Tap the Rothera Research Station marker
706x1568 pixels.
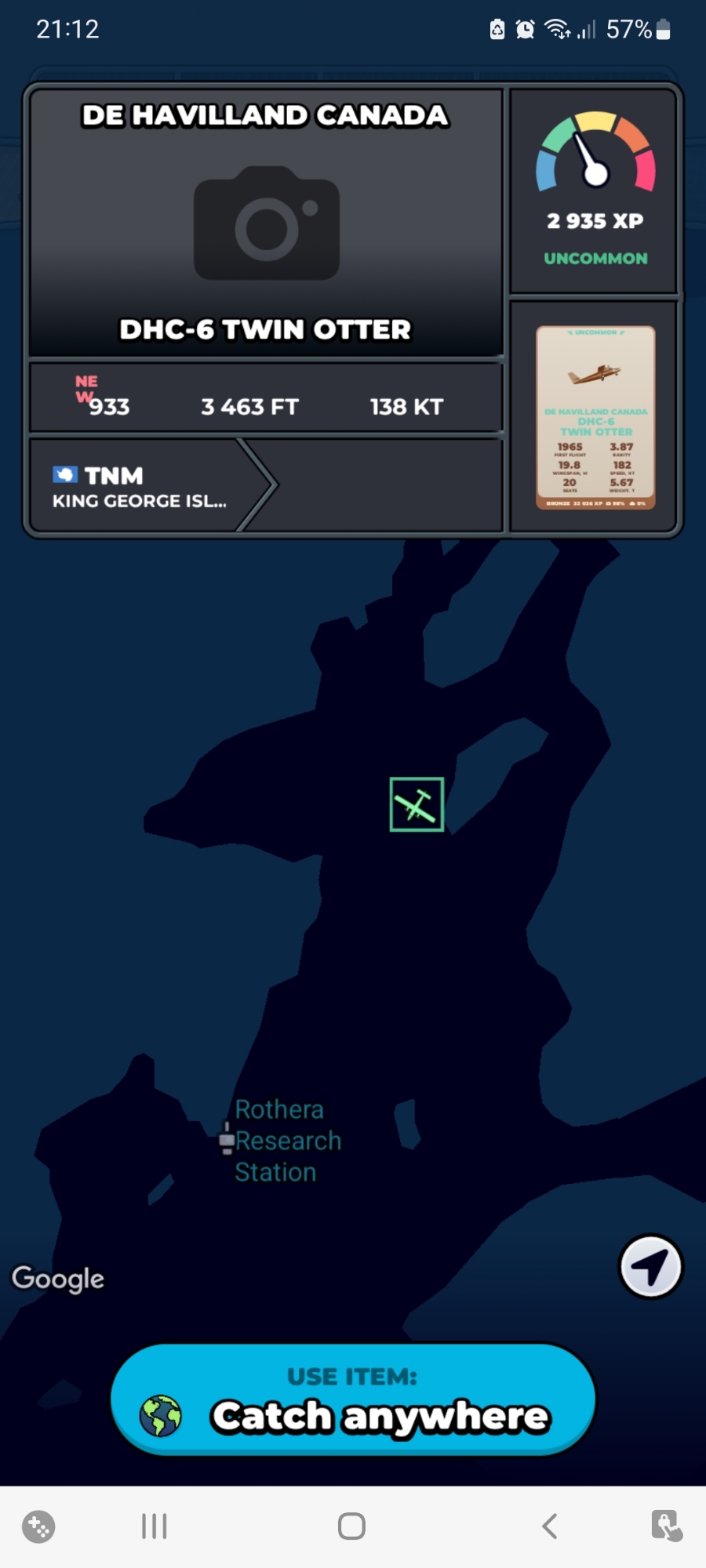pyautogui.click(x=227, y=1139)
